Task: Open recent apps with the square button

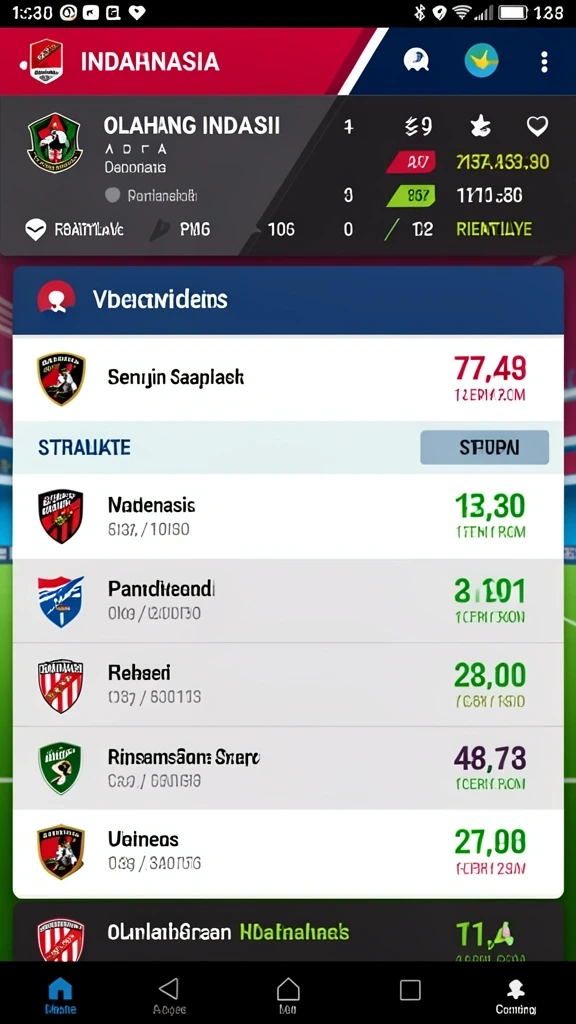Action: tap(410, 989)
